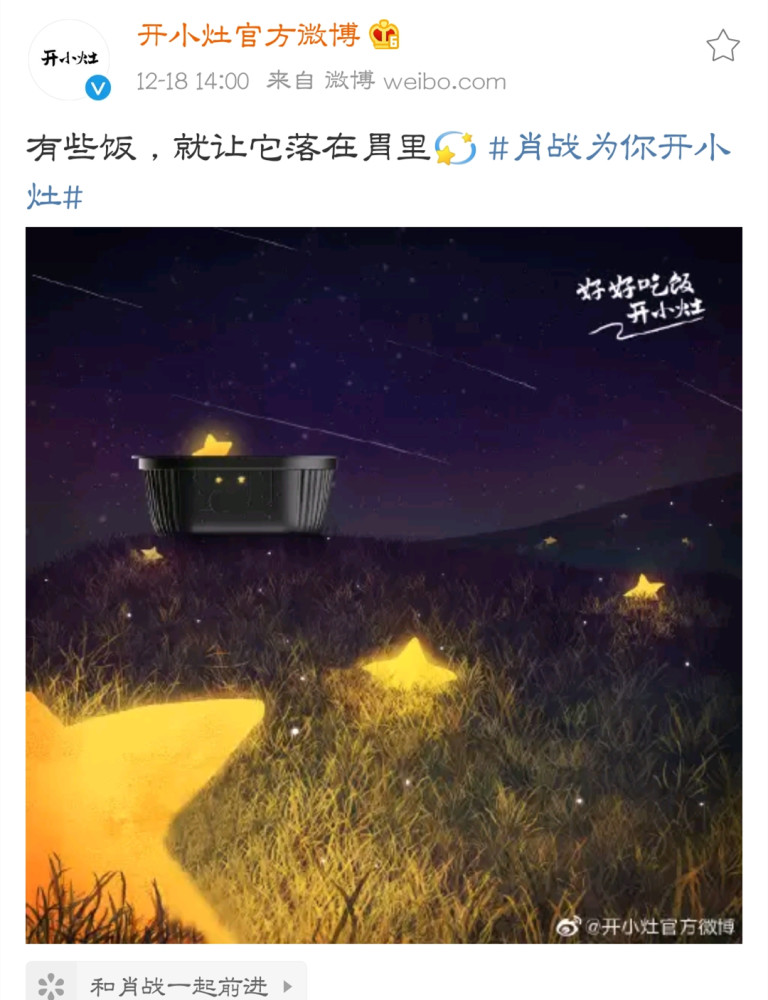Open the 和肖战一起前进 topic chip
This screenshot has height=1000, width=768.
click(167, 984)
